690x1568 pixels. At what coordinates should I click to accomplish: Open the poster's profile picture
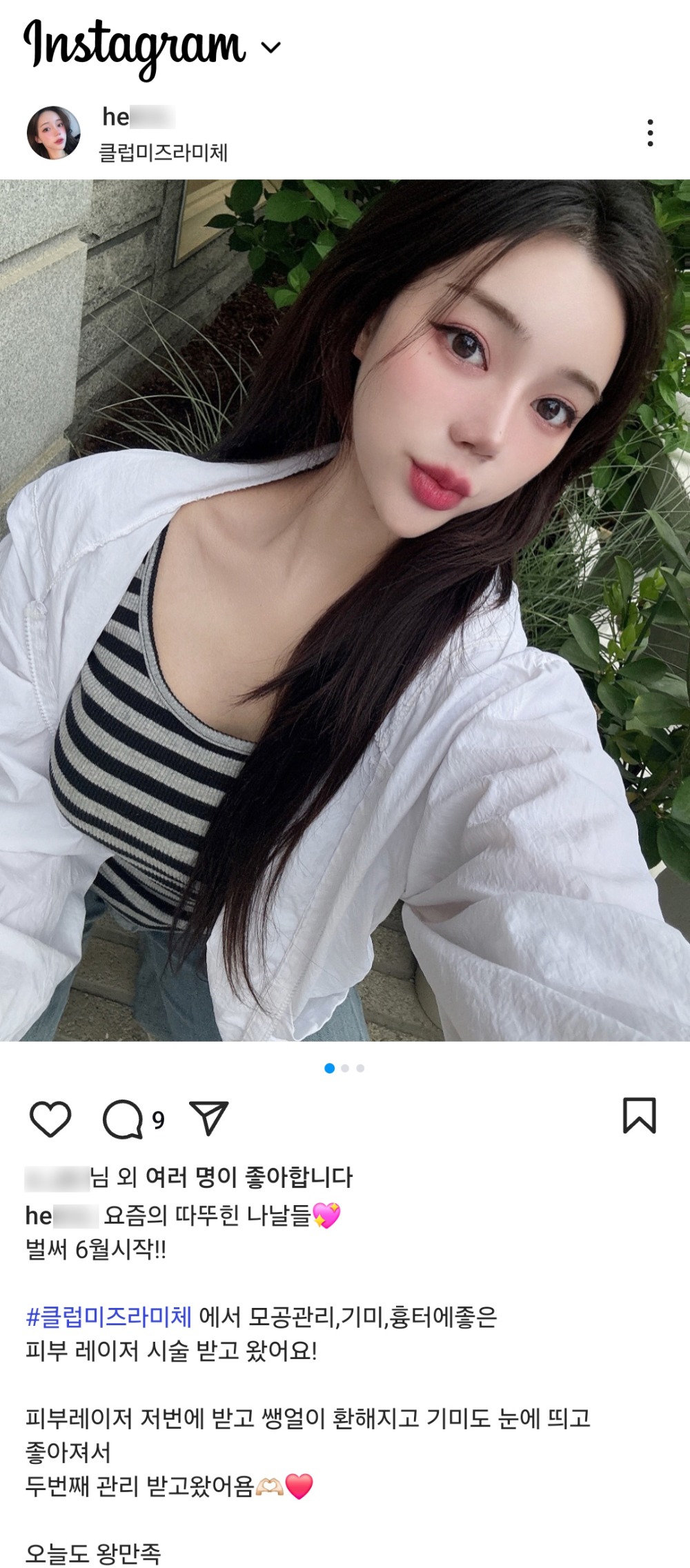tap(54, 133)
